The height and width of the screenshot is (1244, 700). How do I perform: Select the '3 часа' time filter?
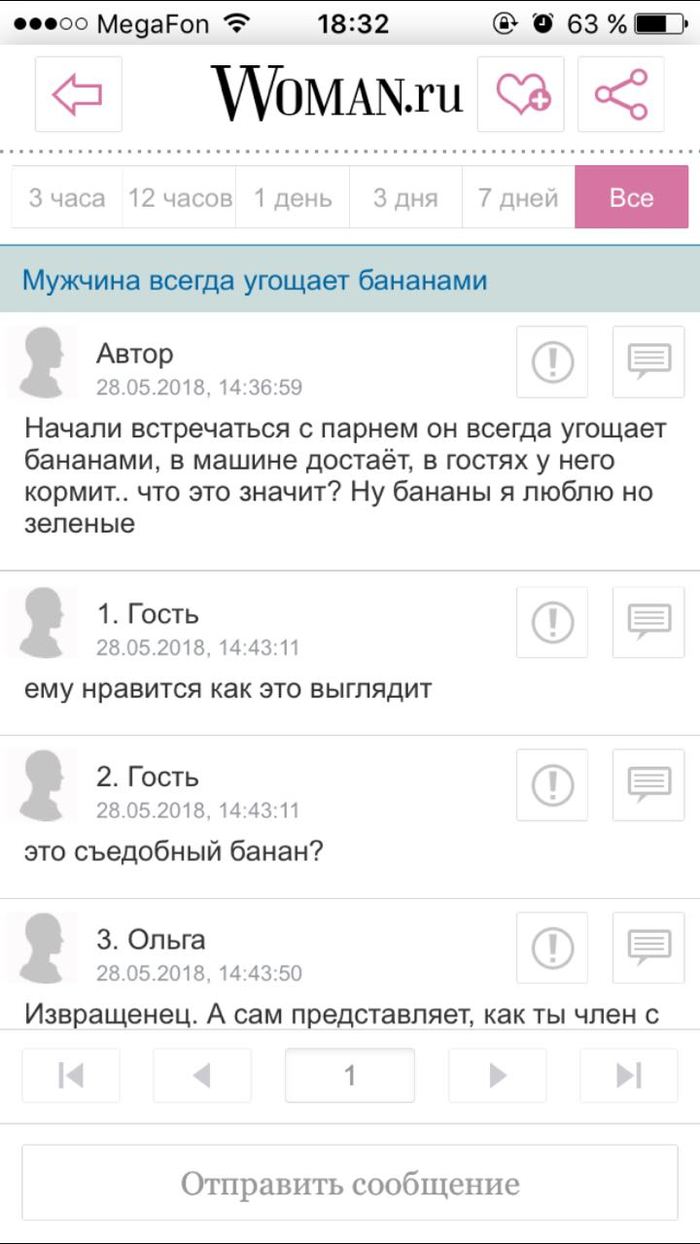tap(67, 198)
